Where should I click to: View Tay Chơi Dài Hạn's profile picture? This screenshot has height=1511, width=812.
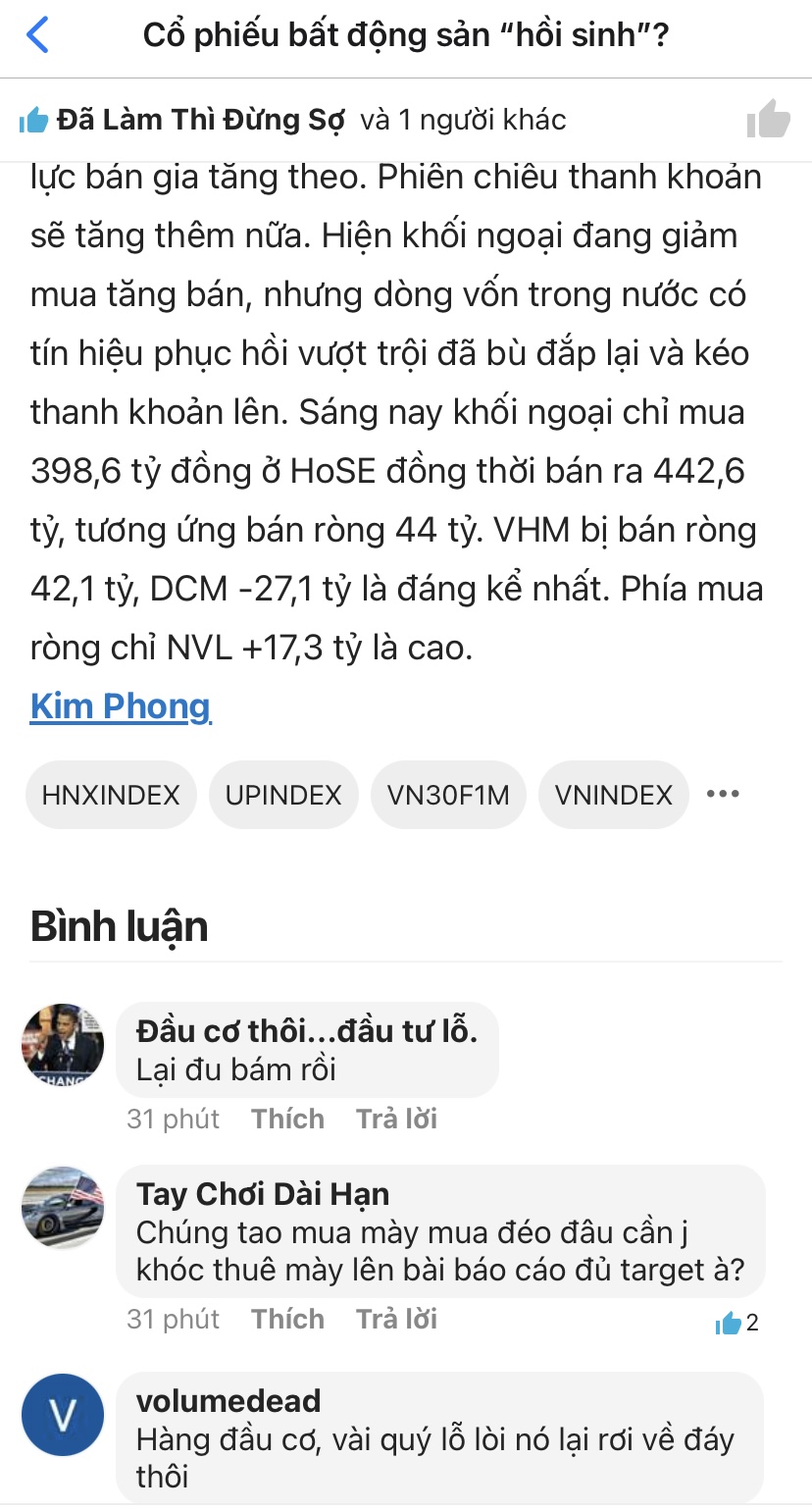click(x=63, y=1207)
